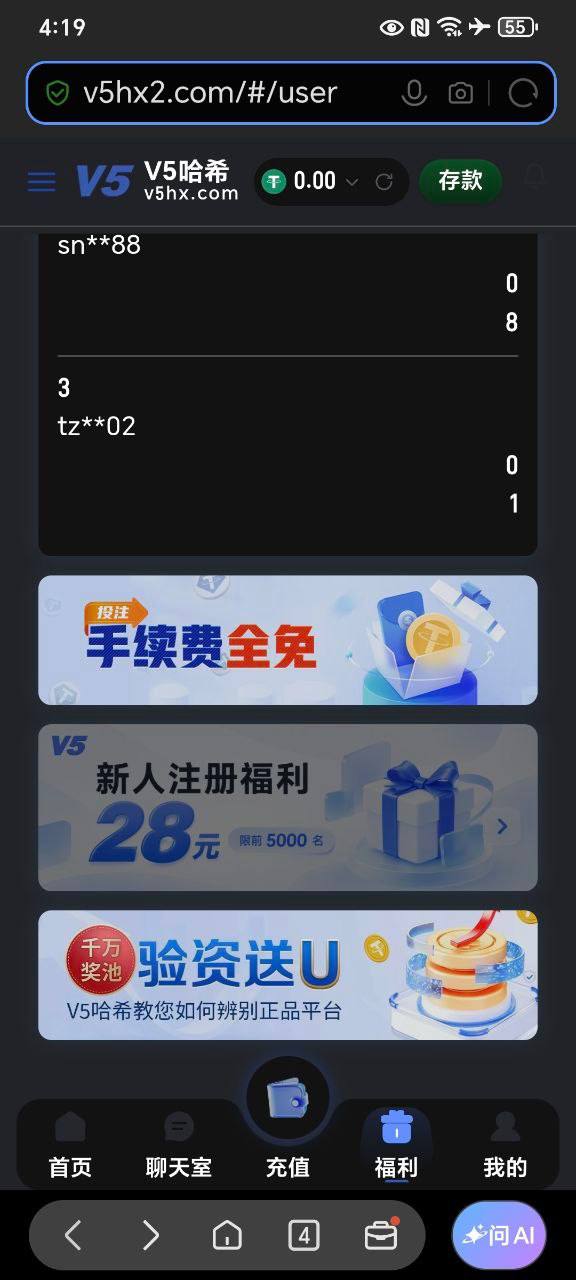Open the 验资送U banner
The height and width of the screenshot is (1280, 576).
click(288, 974)
